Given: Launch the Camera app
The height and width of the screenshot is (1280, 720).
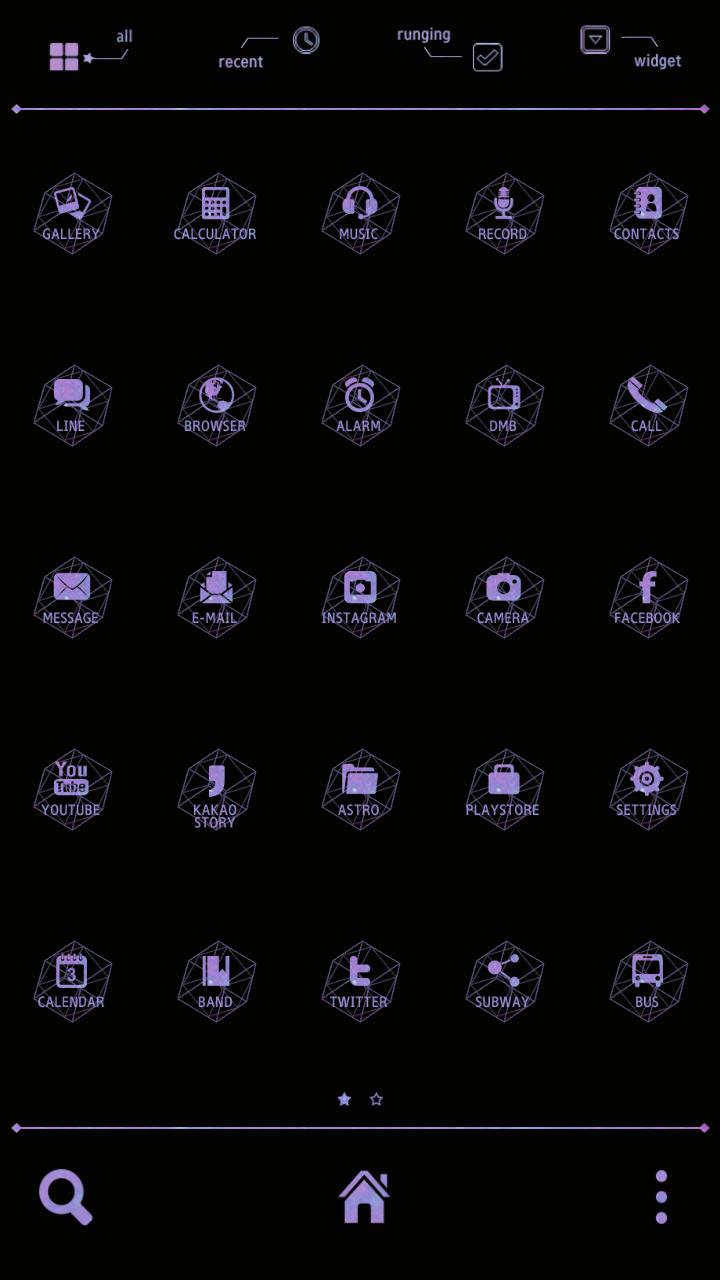Looking at the screenshot, I should tap(504, 596).
